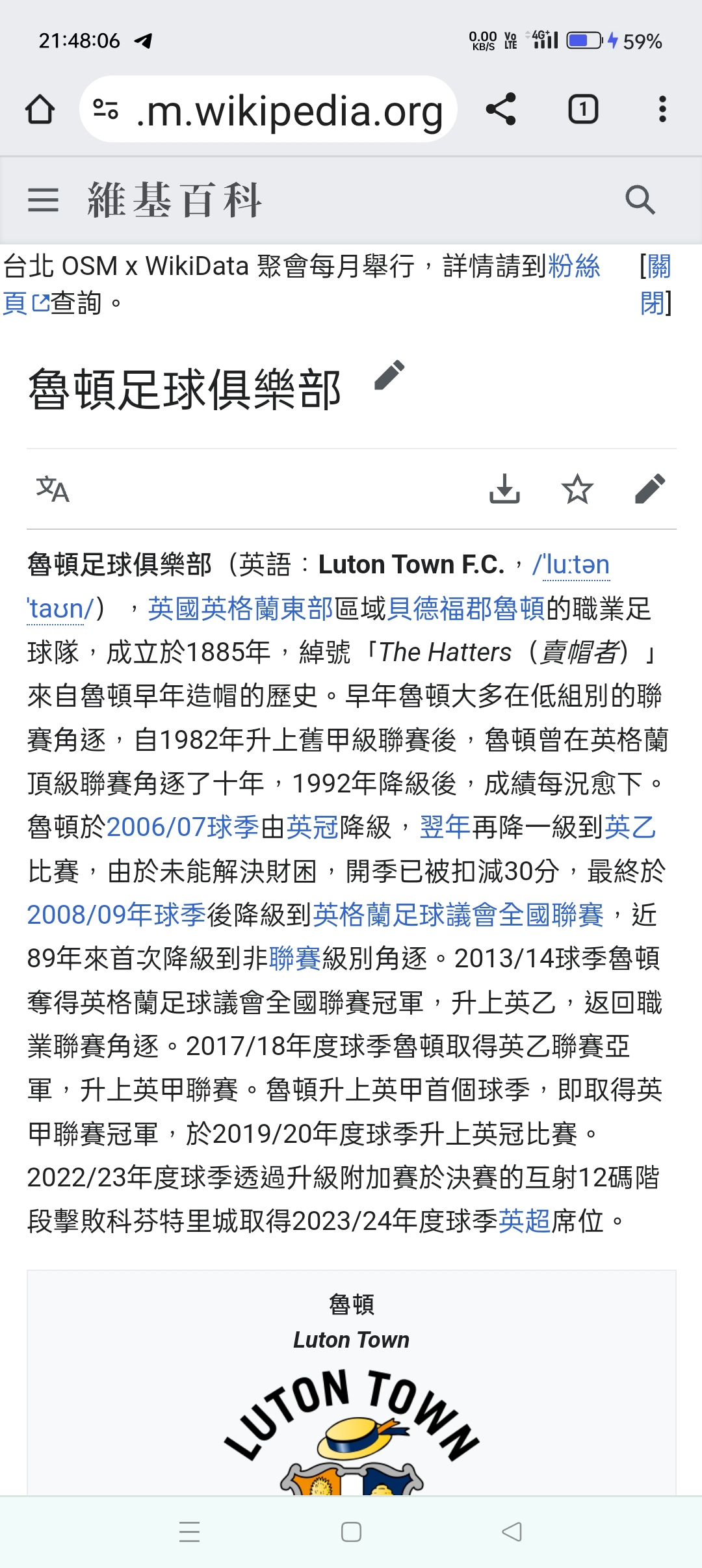This screenshot has width=702, height=1568.
Task: Open the 英格蘭足球議會全國聯賽 link
Action: click(x=458, y=915)
